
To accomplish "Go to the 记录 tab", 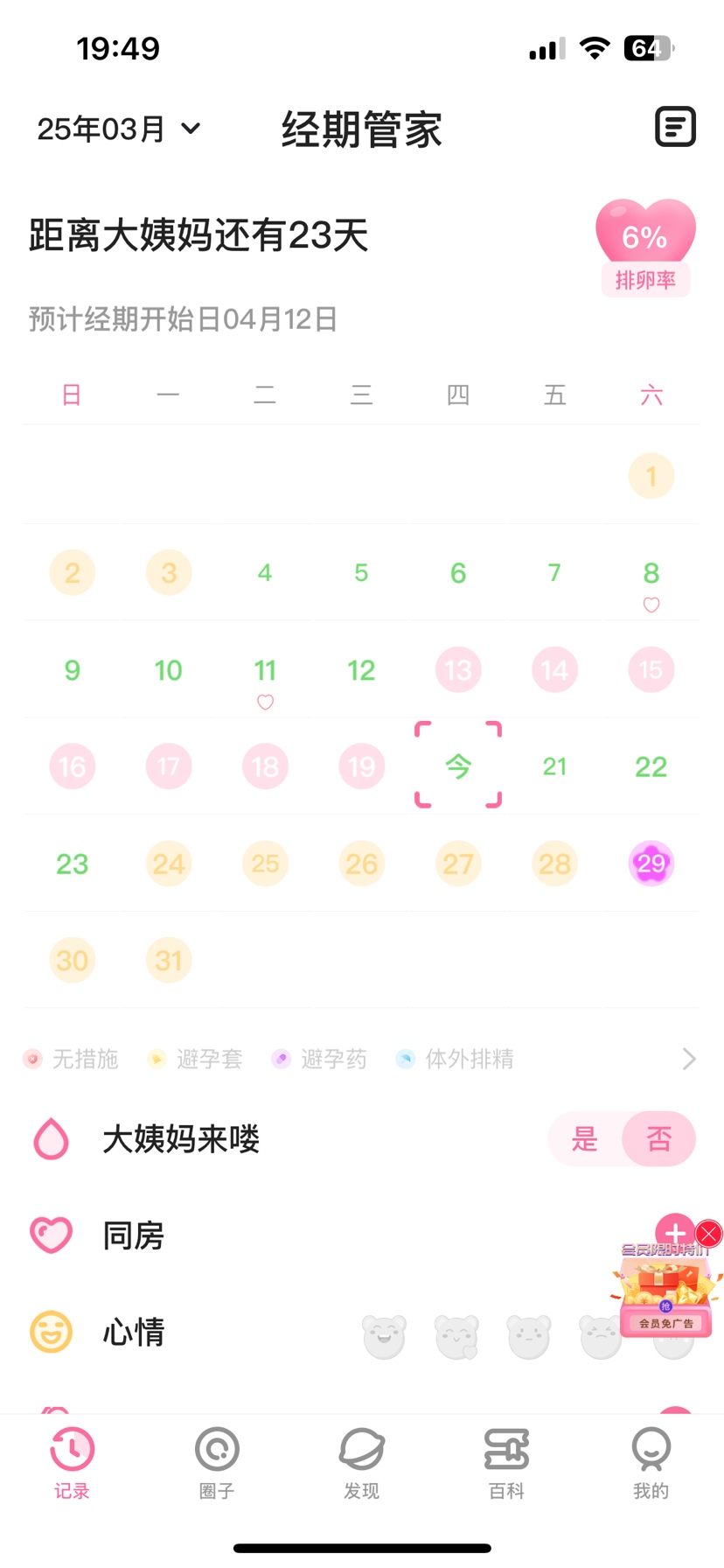I will [x=72, y=1461].
